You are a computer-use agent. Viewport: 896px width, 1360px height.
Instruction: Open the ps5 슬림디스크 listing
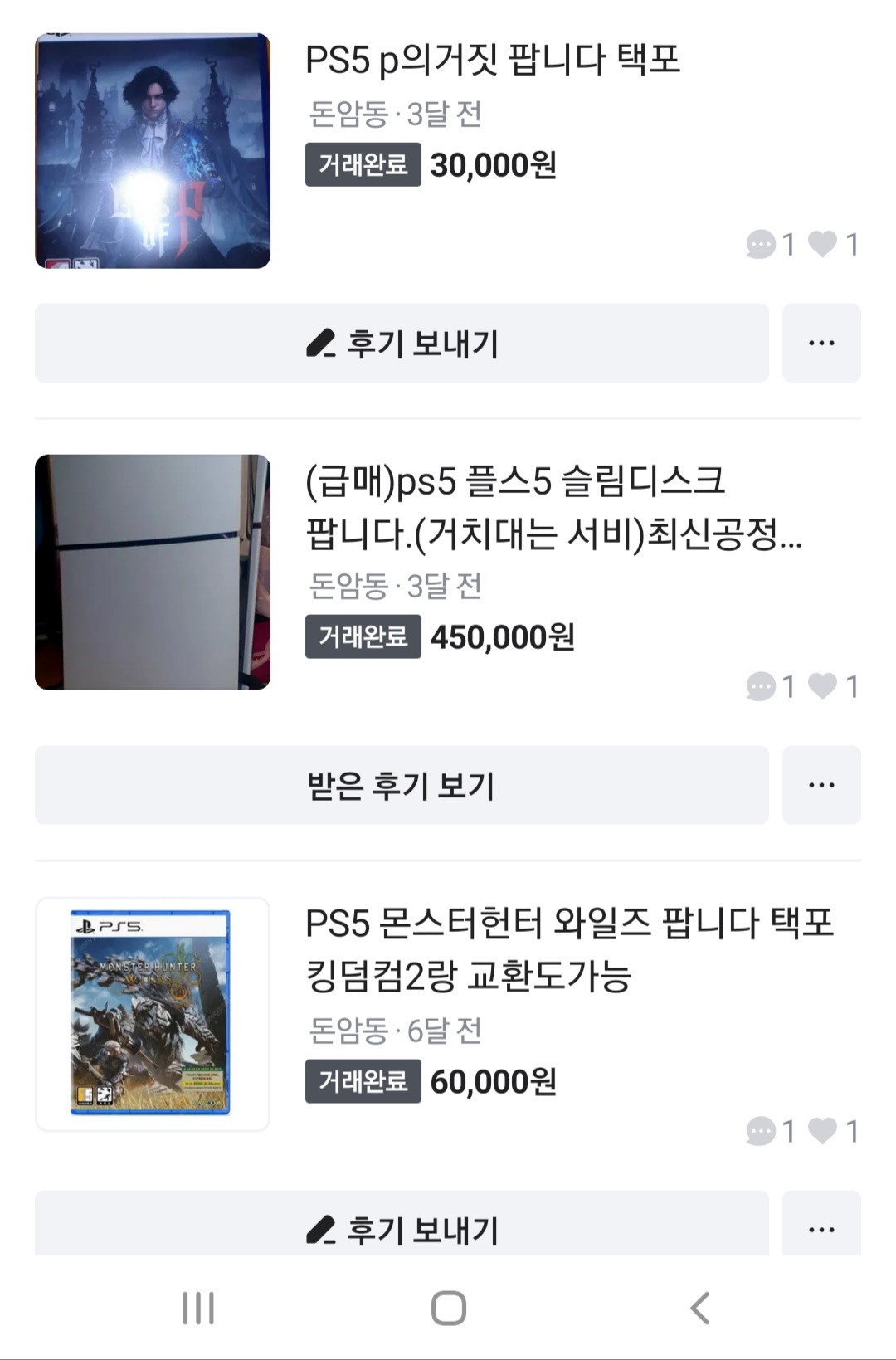pyautogui.click(x=514, y=506)
